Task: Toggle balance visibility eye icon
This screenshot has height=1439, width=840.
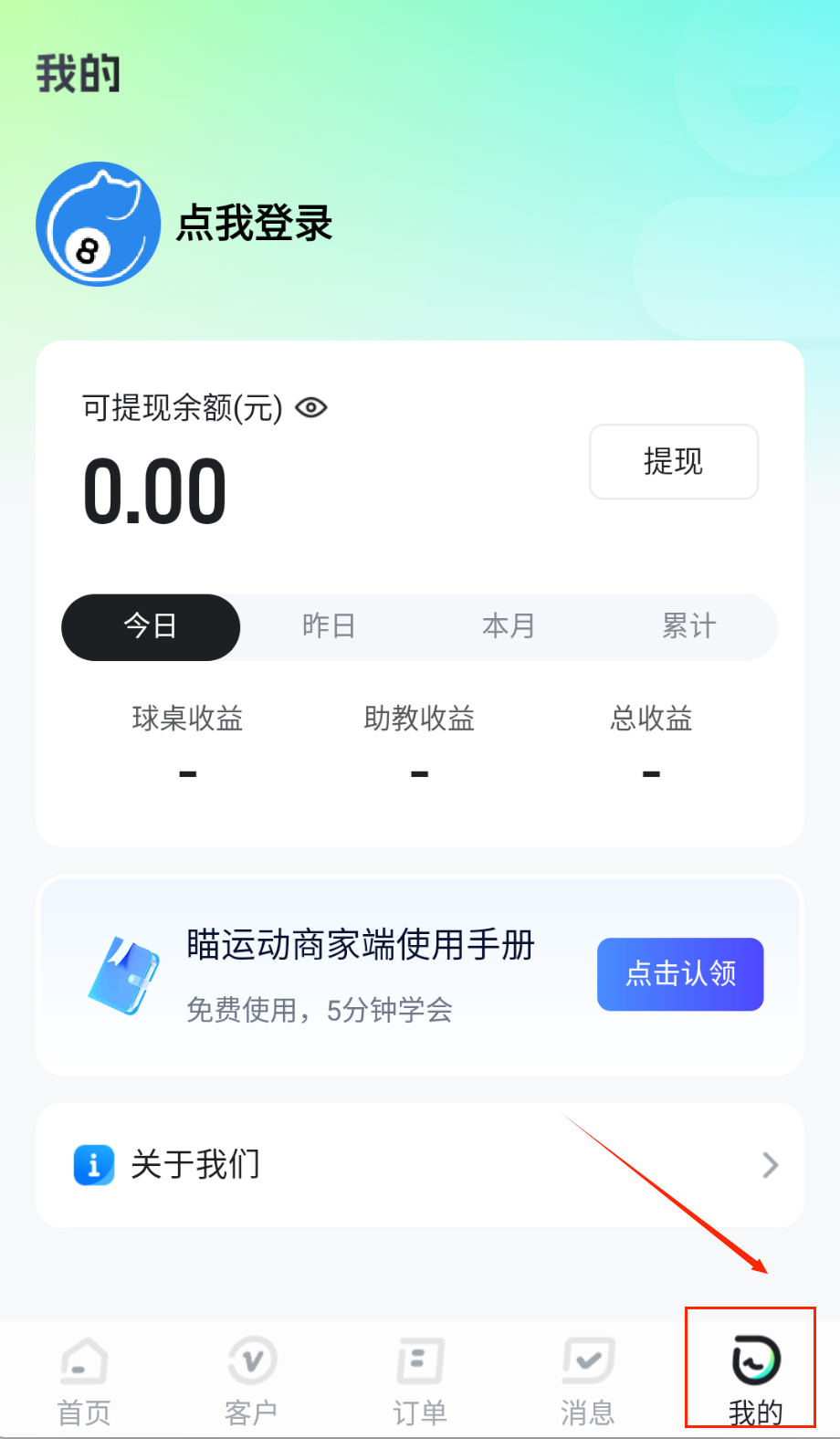Action: (x=311, y=407)
